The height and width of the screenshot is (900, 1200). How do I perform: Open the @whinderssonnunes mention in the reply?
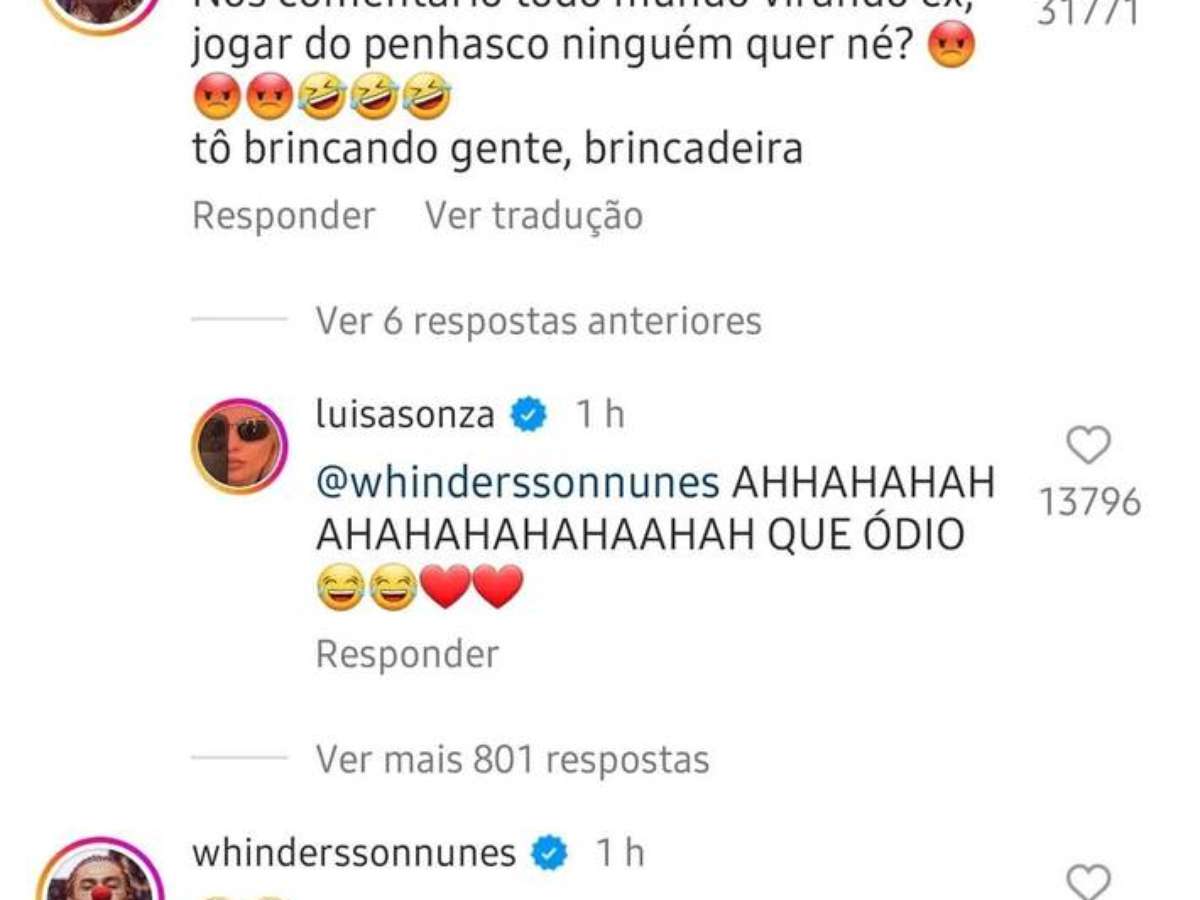[x=517, y=483]
